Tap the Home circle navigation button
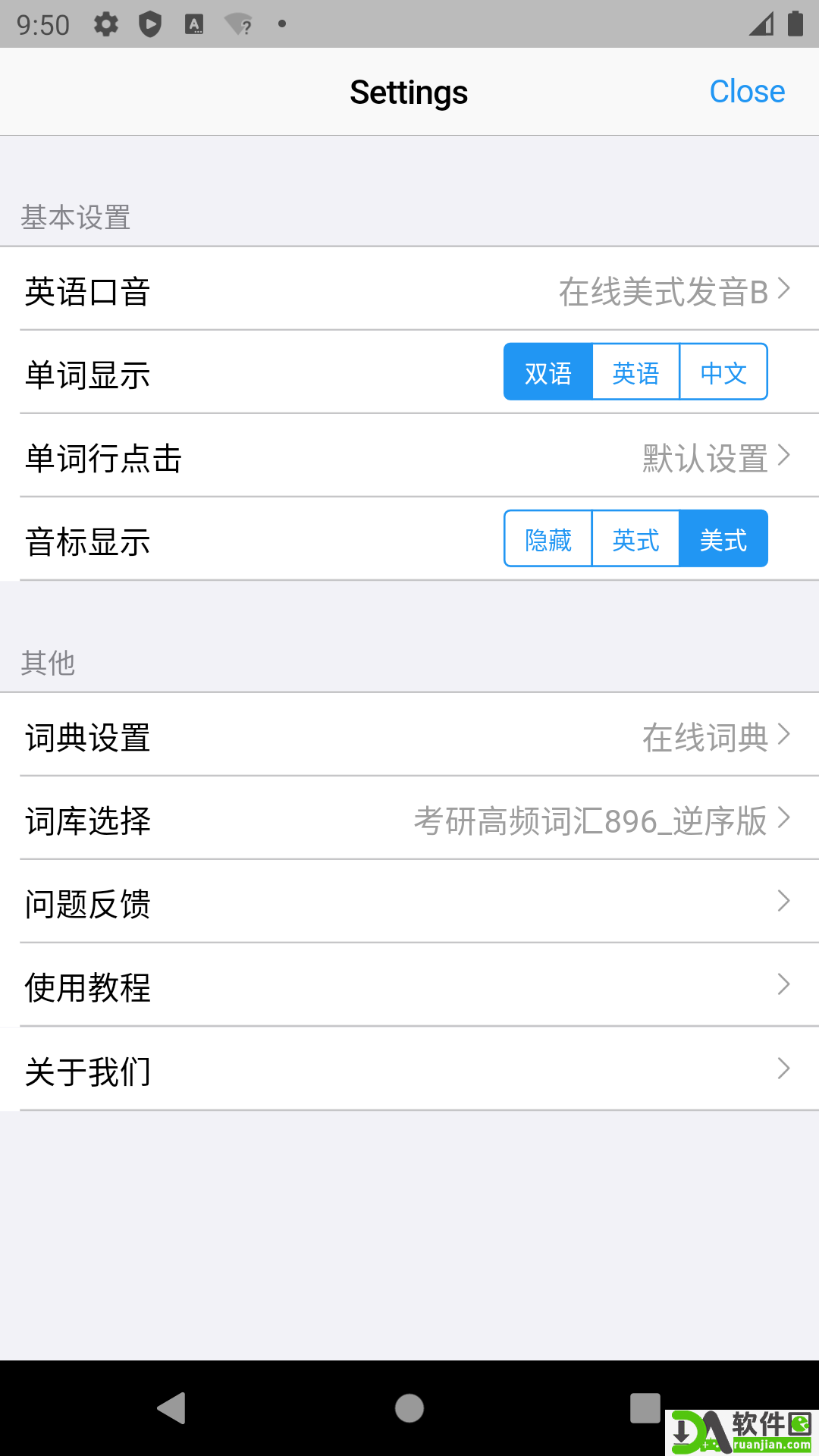819x1456 pixels. [x=409, y=1409]
